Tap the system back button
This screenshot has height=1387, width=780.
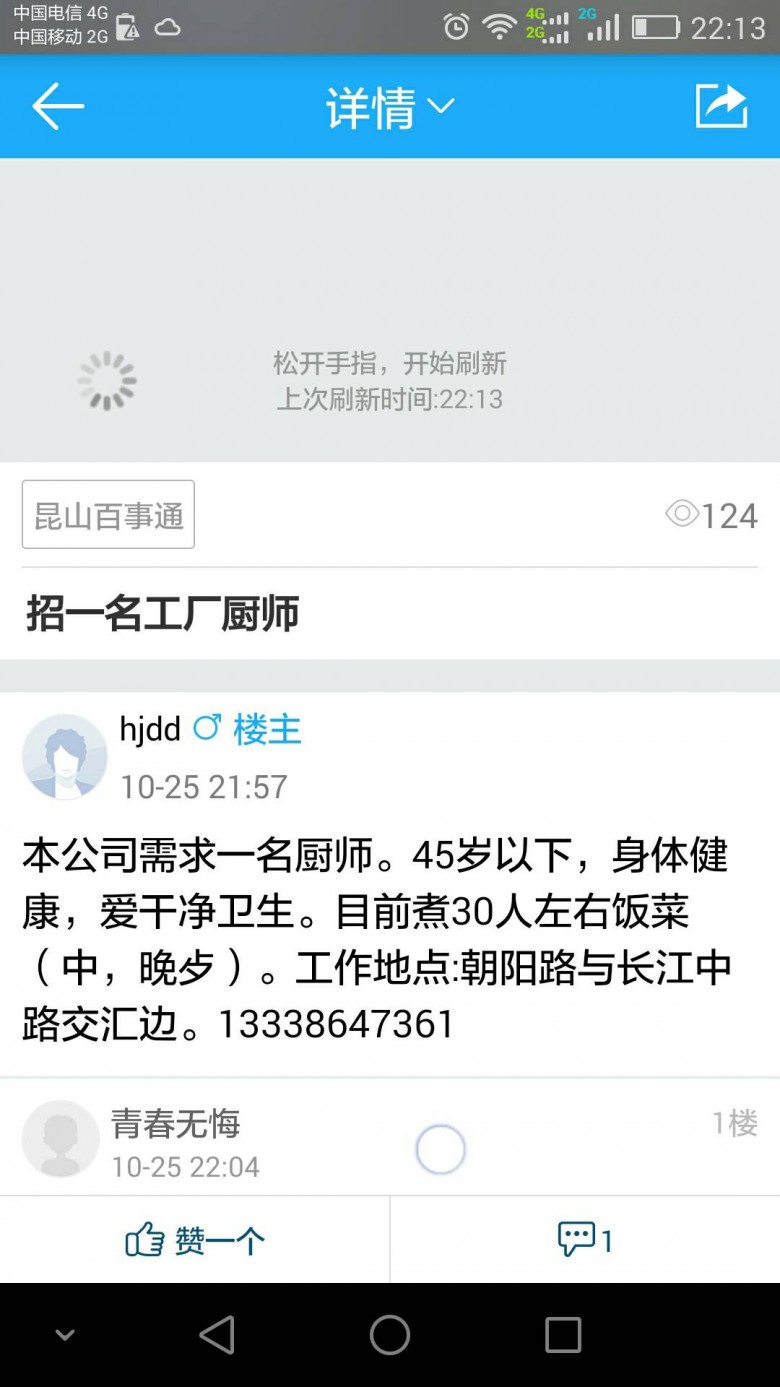click(217, 1334)
